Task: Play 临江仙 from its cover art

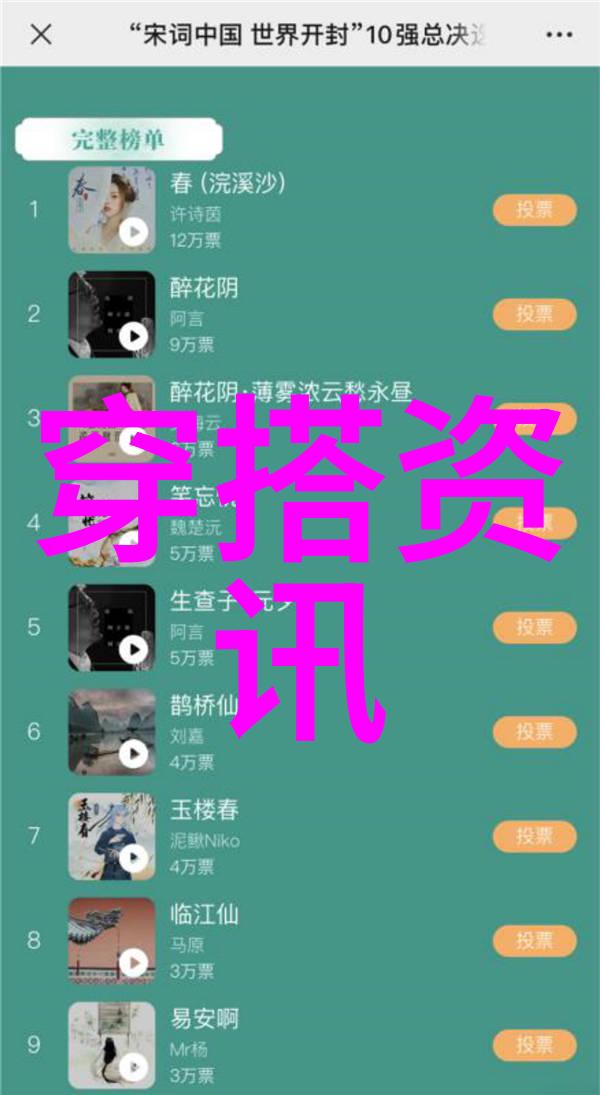Action: pyautogui.click(x=133, y=962)
